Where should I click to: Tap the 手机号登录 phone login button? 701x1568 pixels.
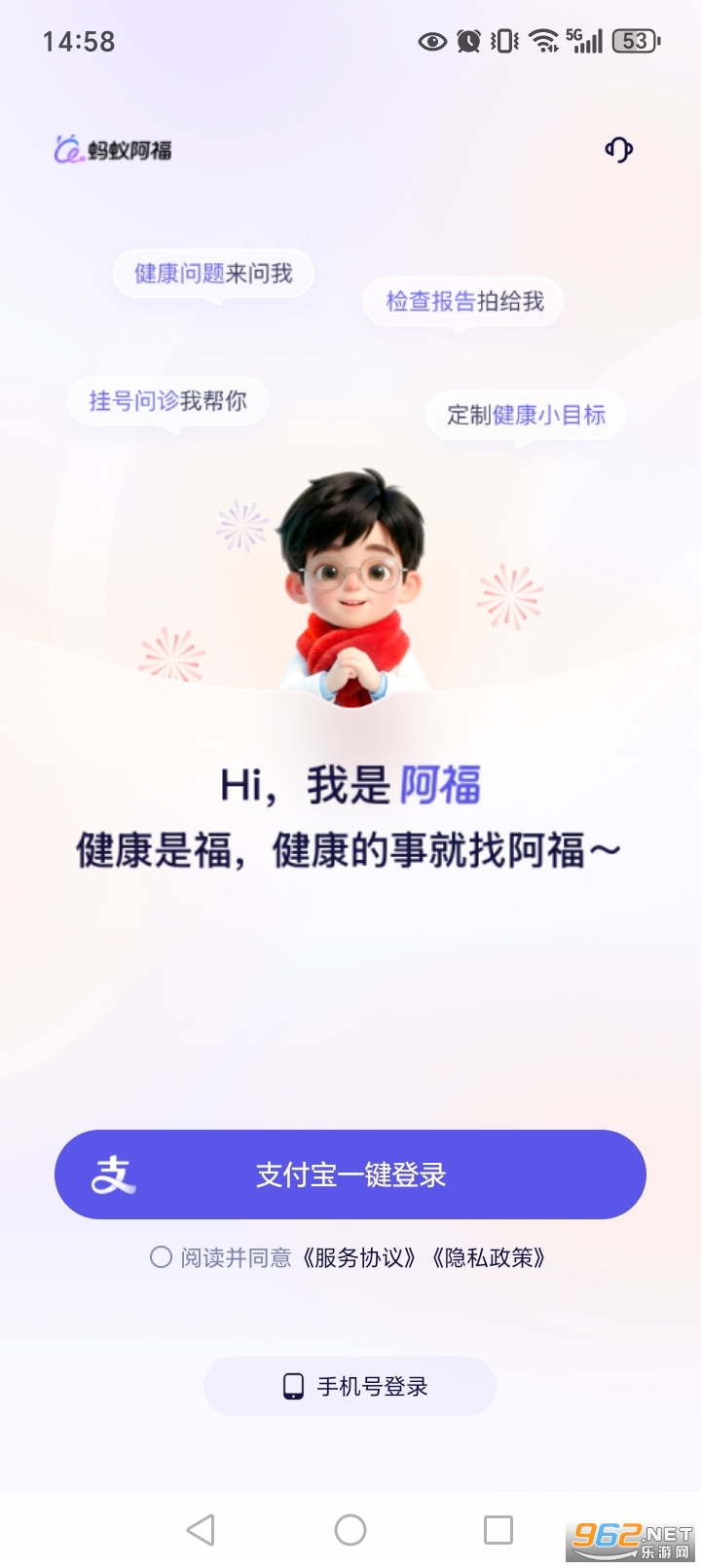[x=349, y=1384]
